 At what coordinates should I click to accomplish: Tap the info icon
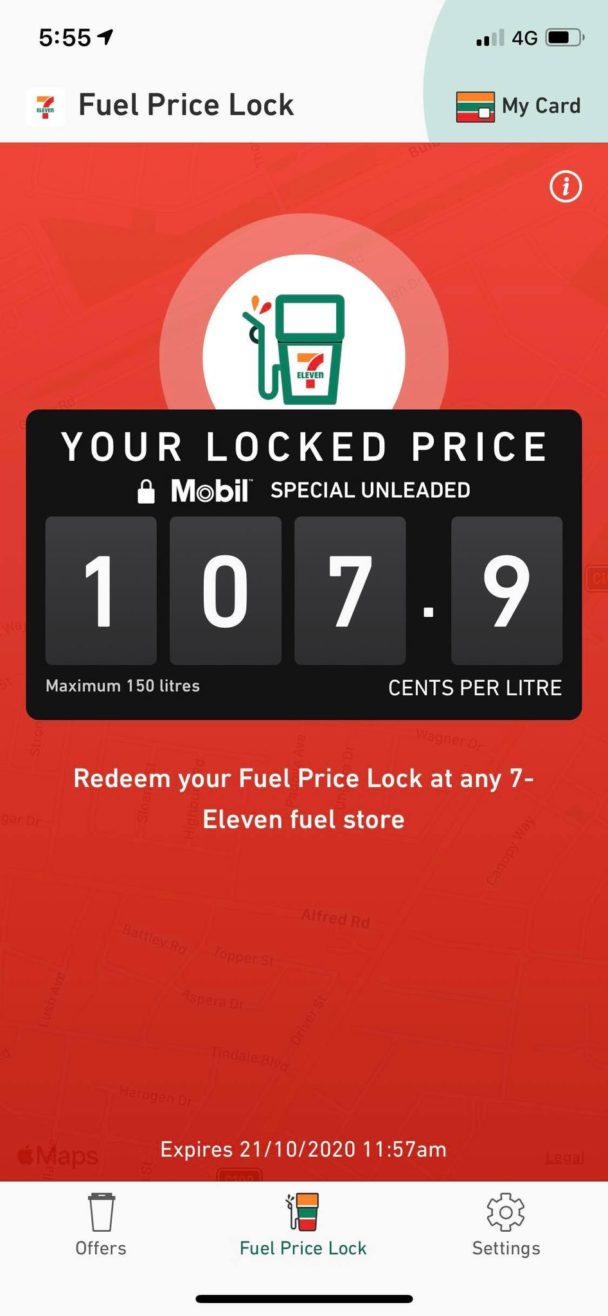pos(565,186)
